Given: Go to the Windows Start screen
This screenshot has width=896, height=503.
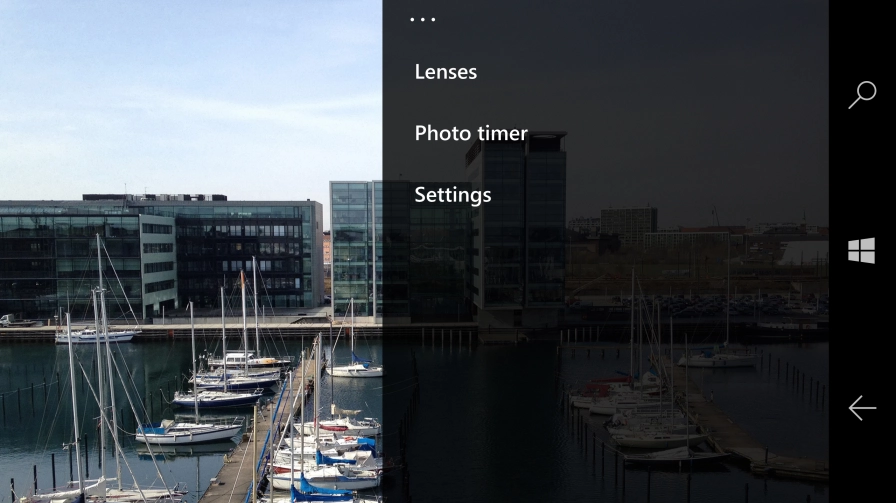Looking at the screenshot, I should [862, 251].
